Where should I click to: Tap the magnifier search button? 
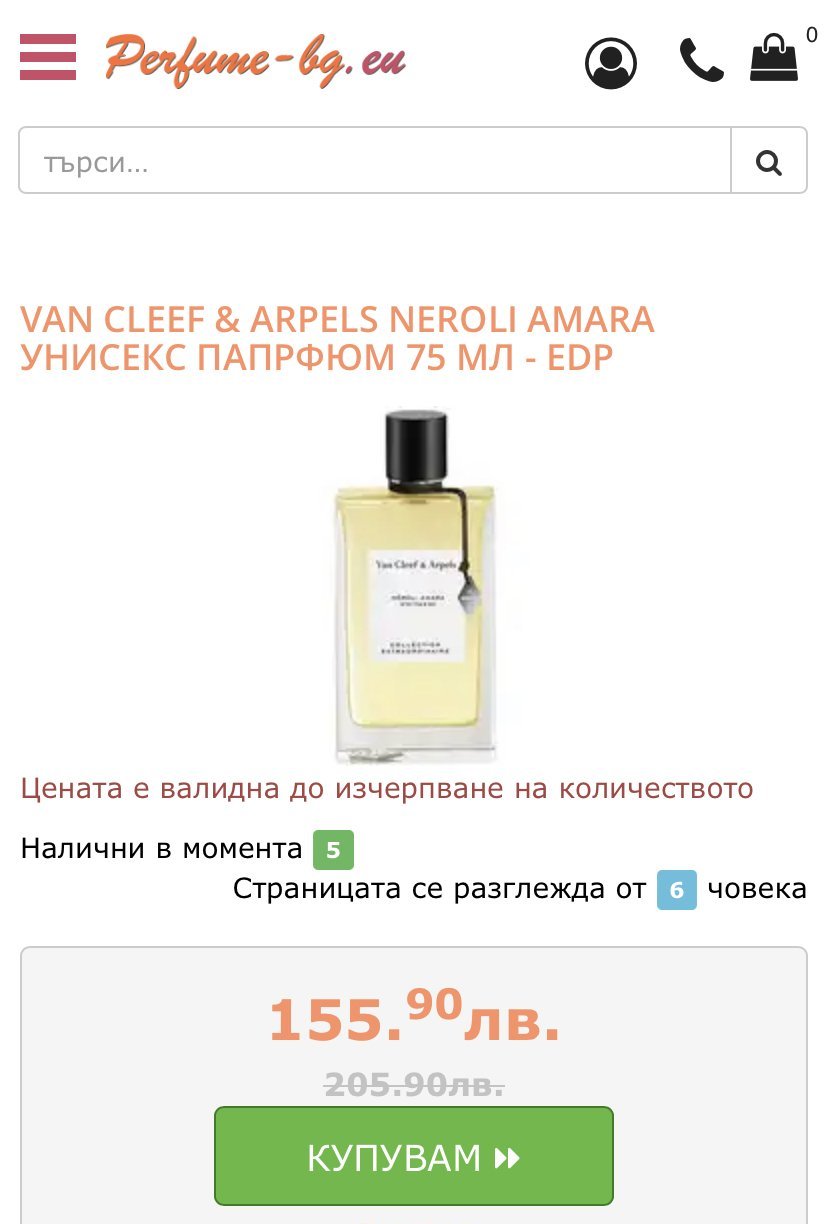point(769,160)
